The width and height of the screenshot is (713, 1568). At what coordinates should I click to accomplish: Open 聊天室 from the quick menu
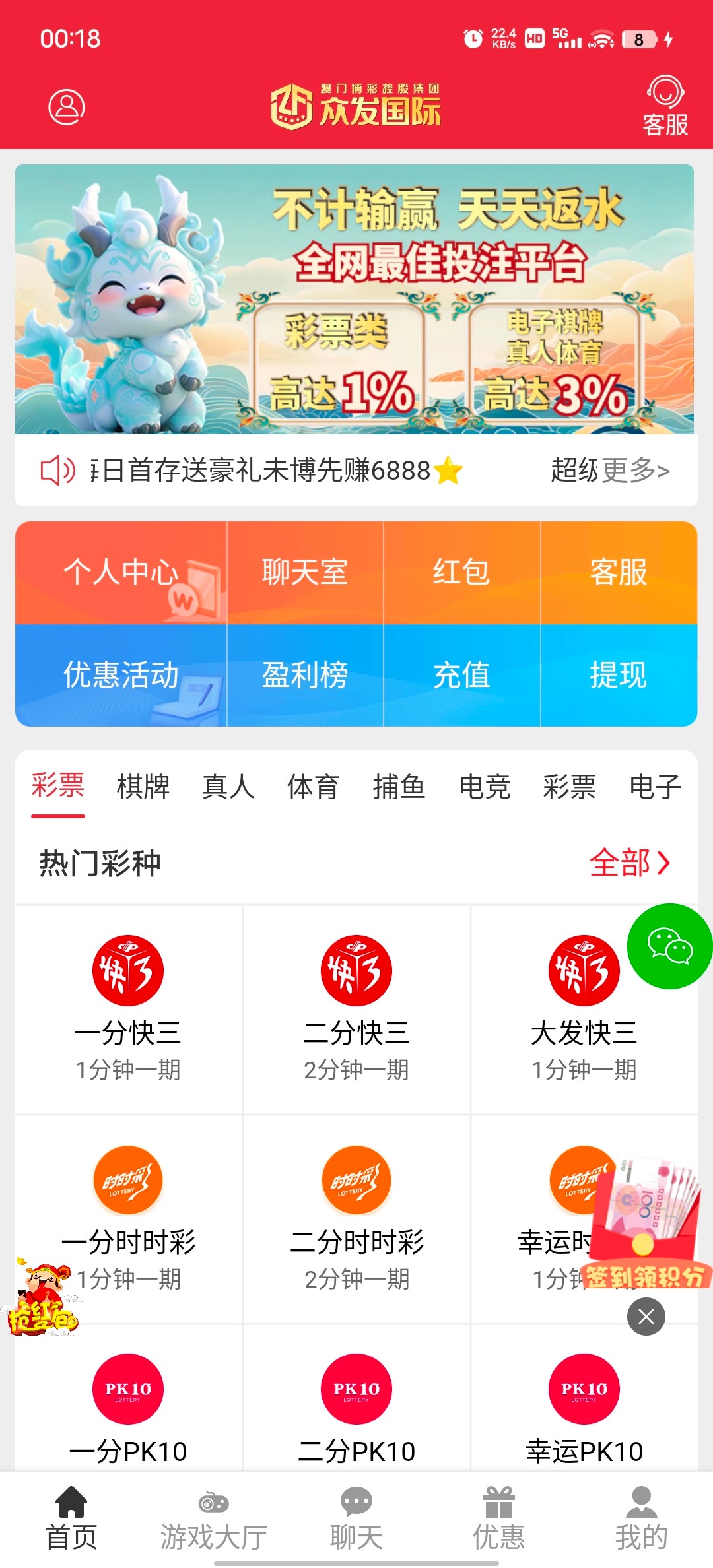(304, 572)
